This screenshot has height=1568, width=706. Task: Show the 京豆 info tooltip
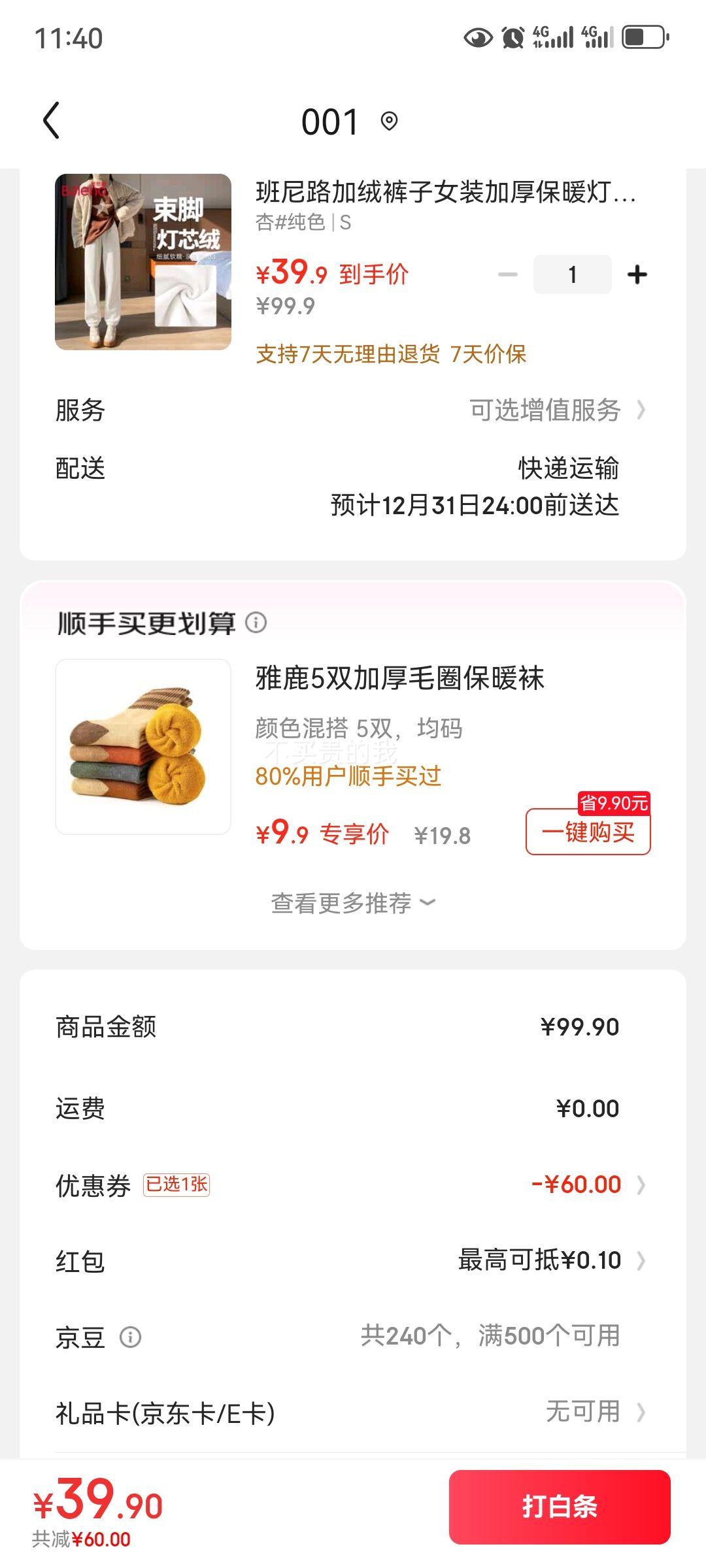coord(130,1337)
